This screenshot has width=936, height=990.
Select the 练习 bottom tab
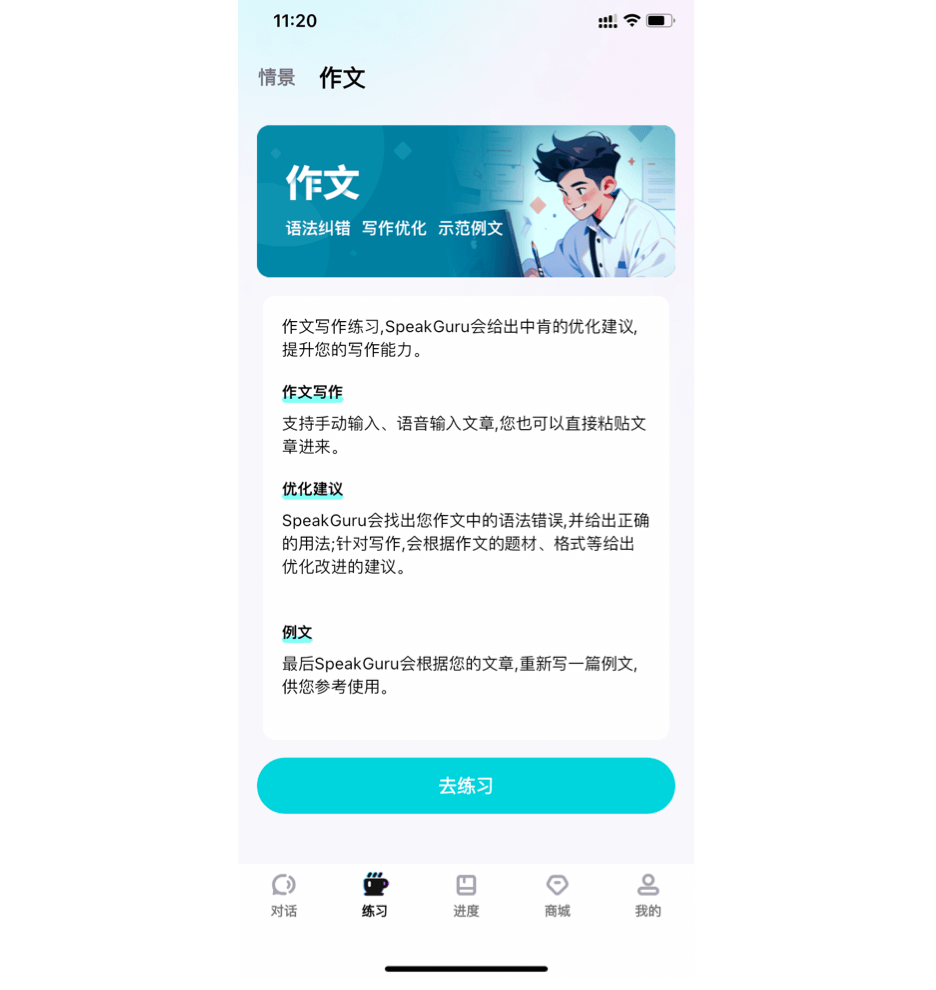click(375, 895)
